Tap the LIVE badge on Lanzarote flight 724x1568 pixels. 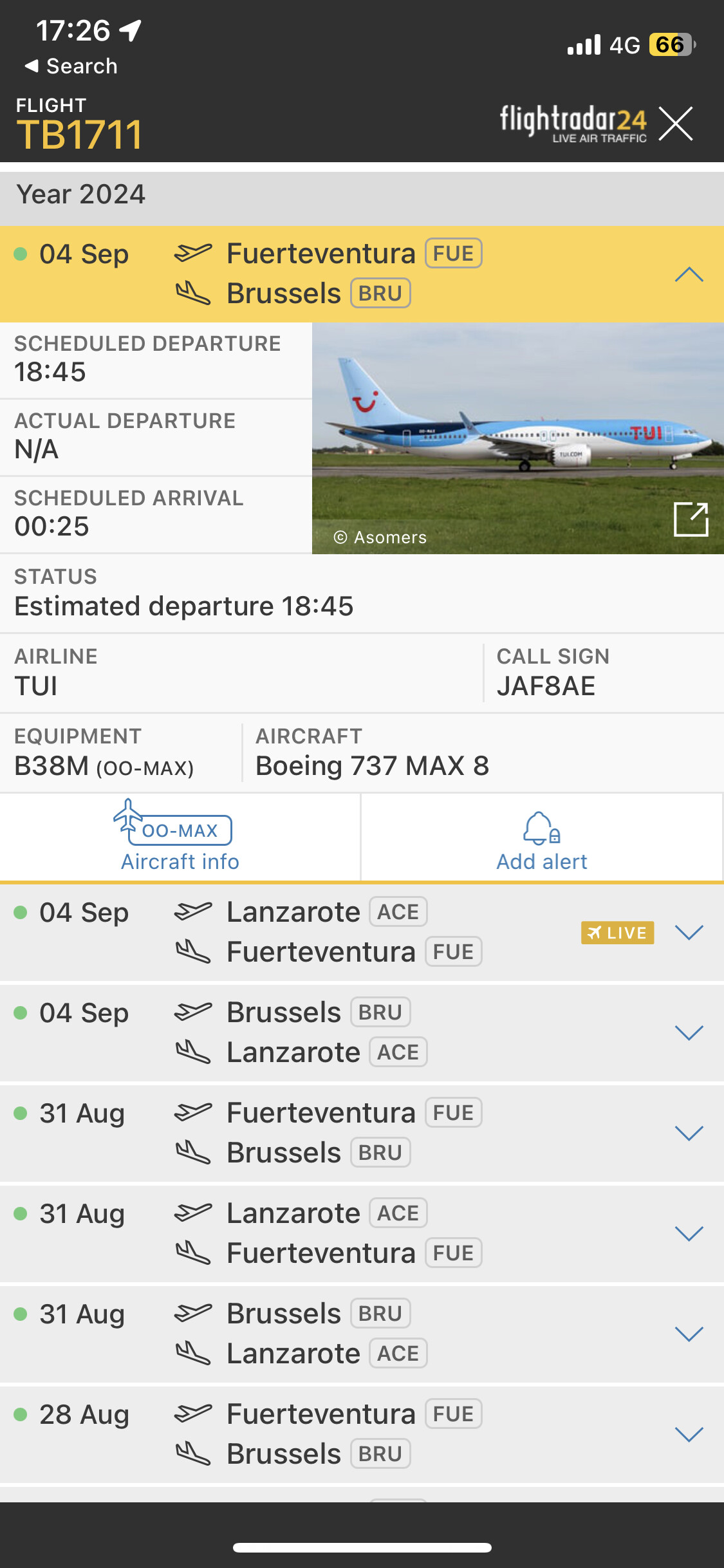pos(617,932)
